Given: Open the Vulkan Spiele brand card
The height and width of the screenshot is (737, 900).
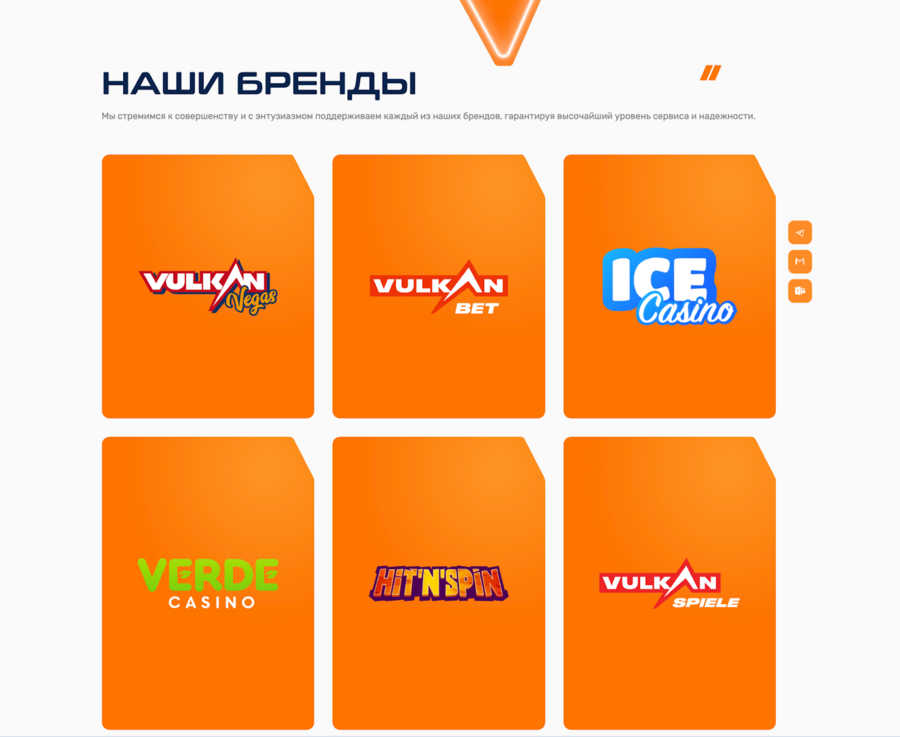Looking at the screenshot, I should point(669,582).
